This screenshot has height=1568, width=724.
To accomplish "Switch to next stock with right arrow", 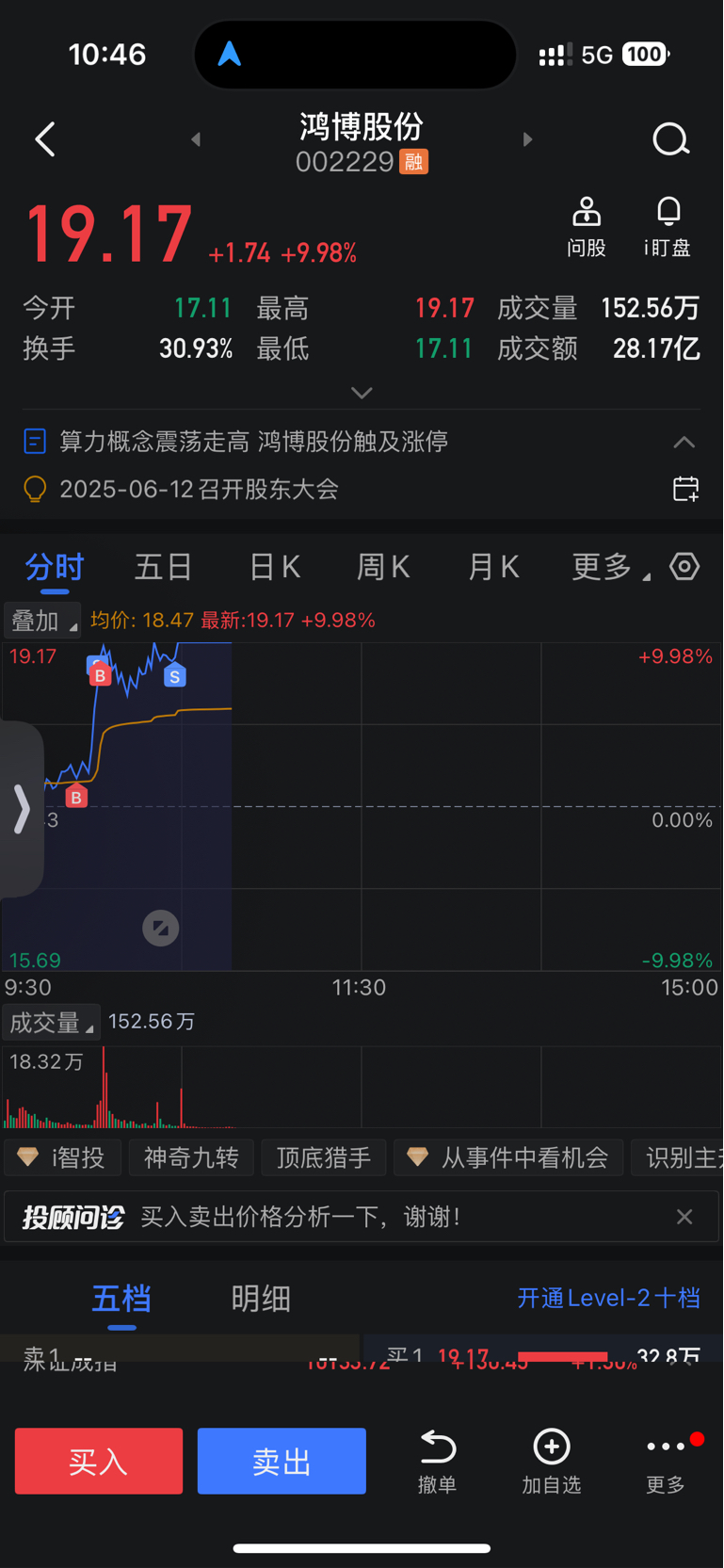I will [x=527, y=139].
